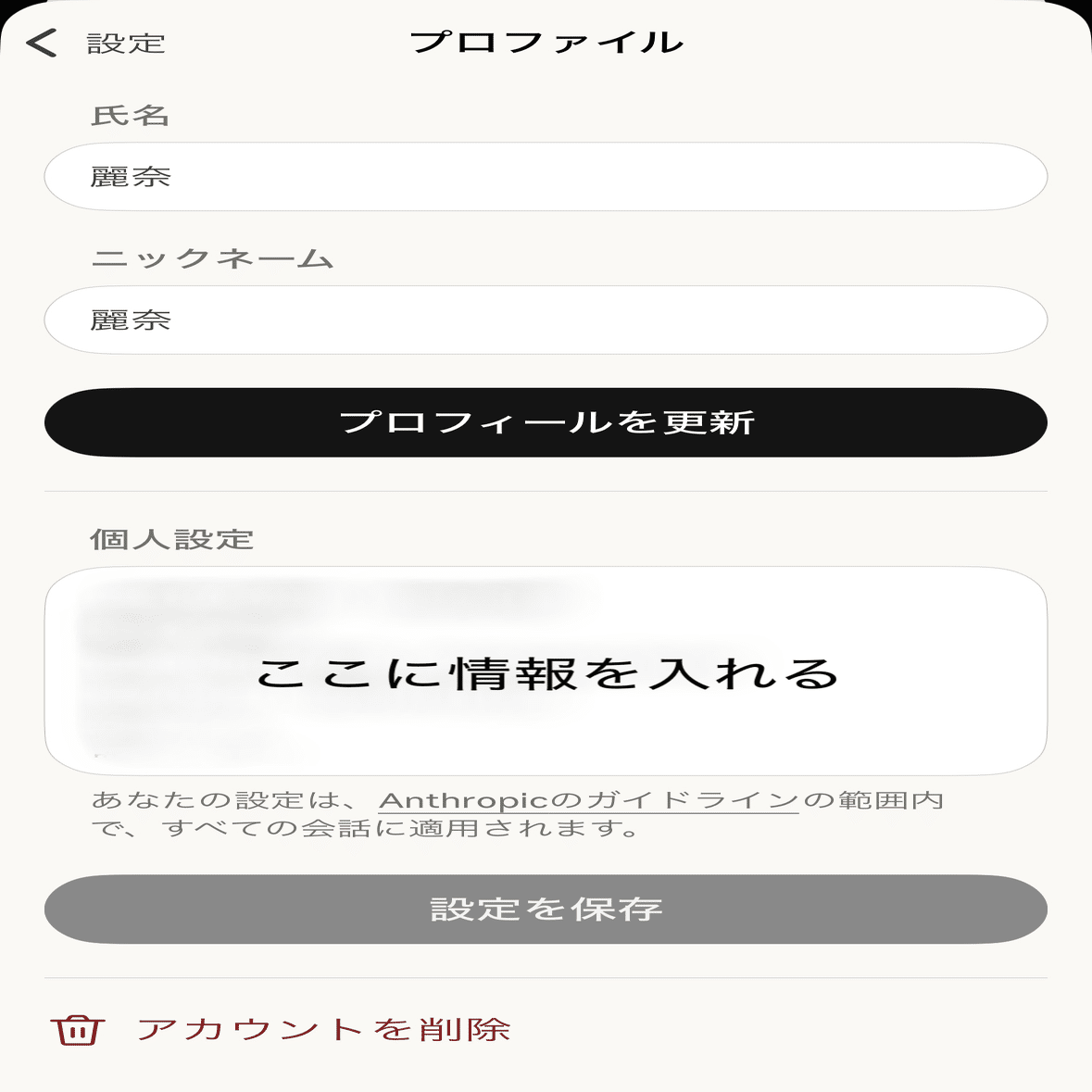Open Anthropicのガイドライン link
The width and height of the screenshot is (1092, 1092).
point(588,801)
